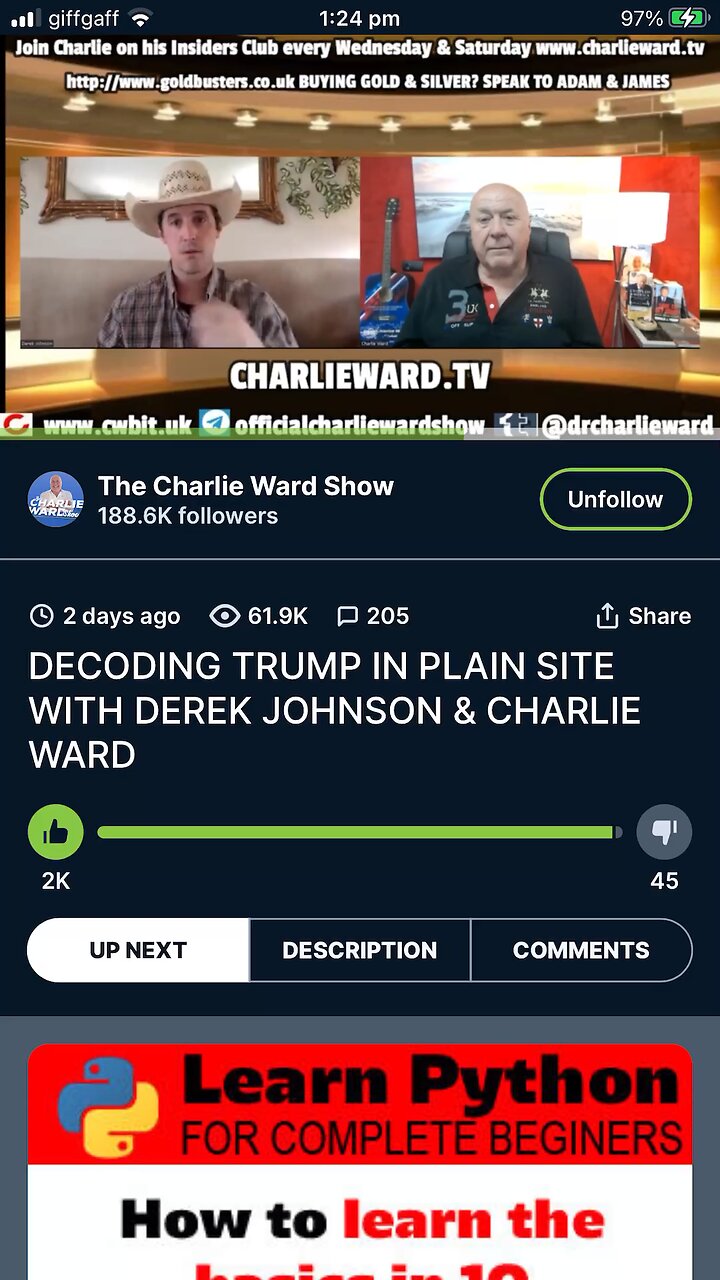Open the Learn Python for beginners card
Viewport: 720px width, 1280px height.
click(x=360, y=1160)
